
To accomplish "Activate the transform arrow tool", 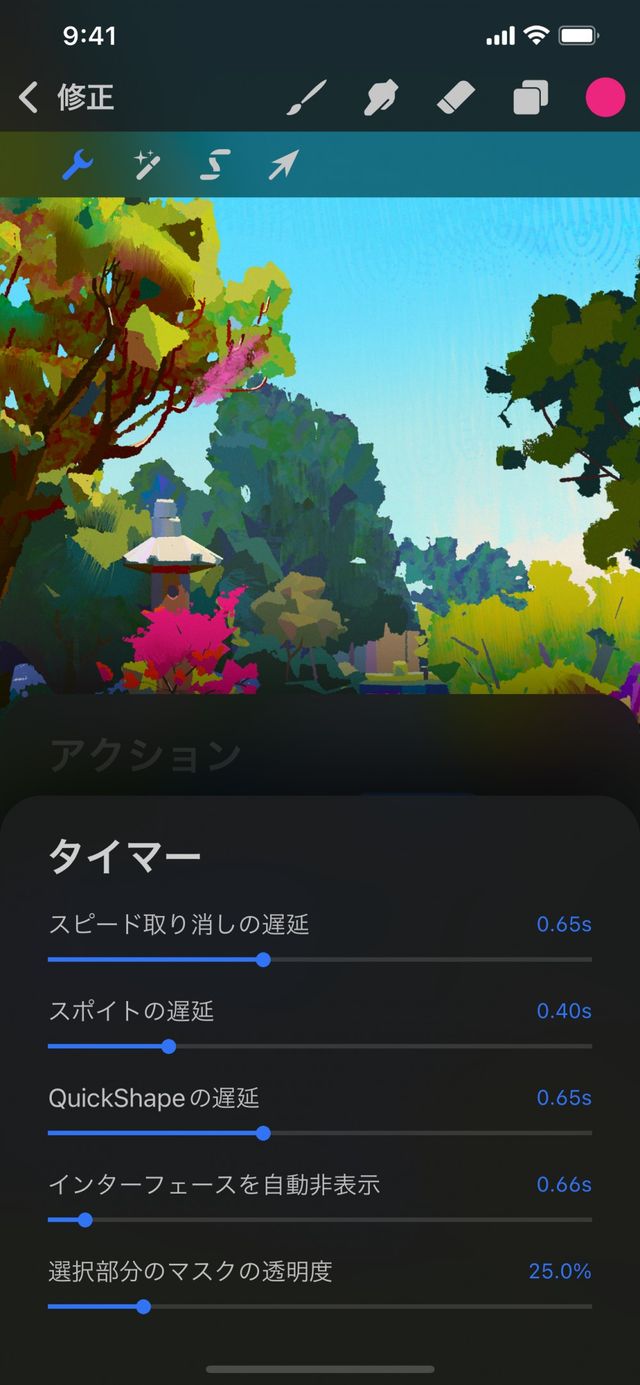I will coord(283,164).
